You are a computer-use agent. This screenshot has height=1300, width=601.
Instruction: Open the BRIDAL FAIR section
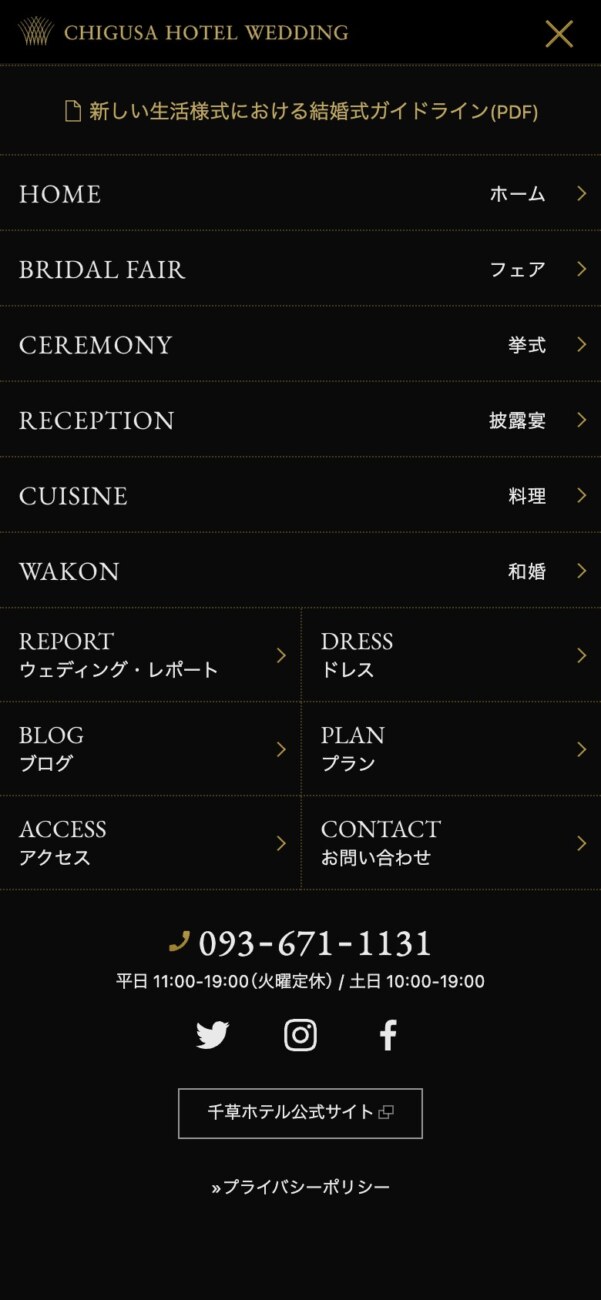pos(300,269)
